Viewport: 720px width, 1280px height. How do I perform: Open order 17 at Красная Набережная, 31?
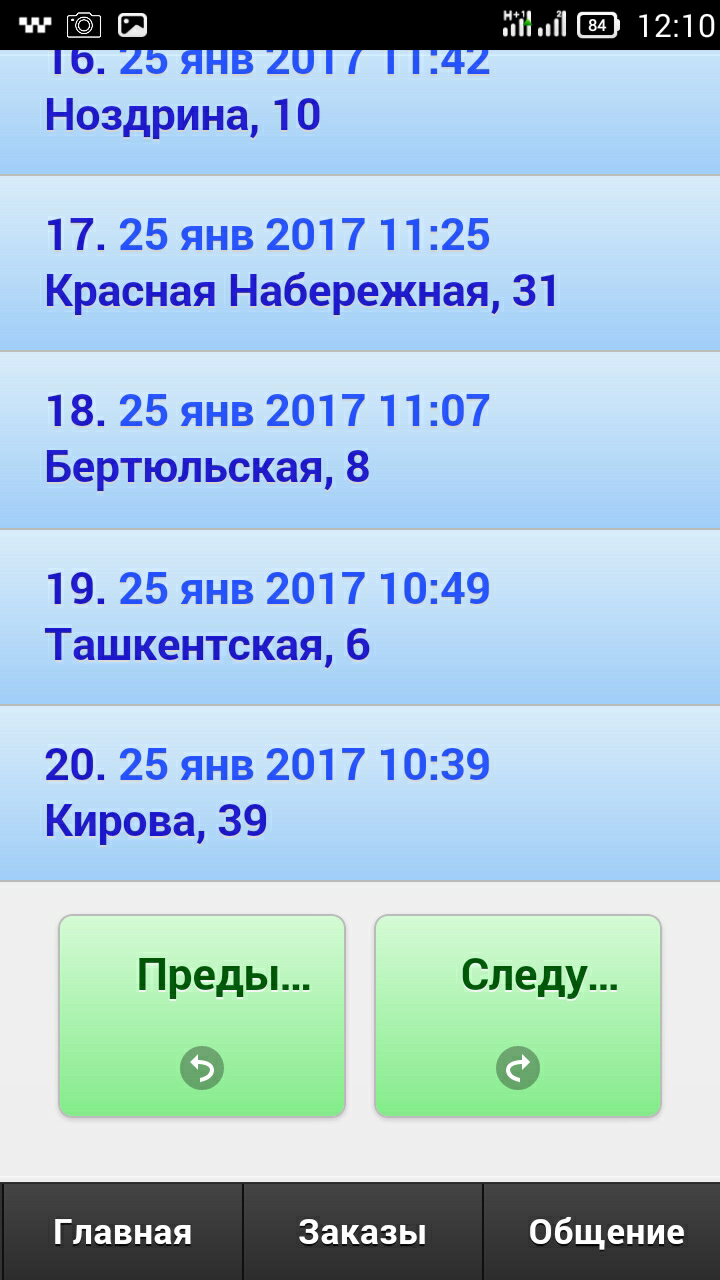tap(360, 264)
